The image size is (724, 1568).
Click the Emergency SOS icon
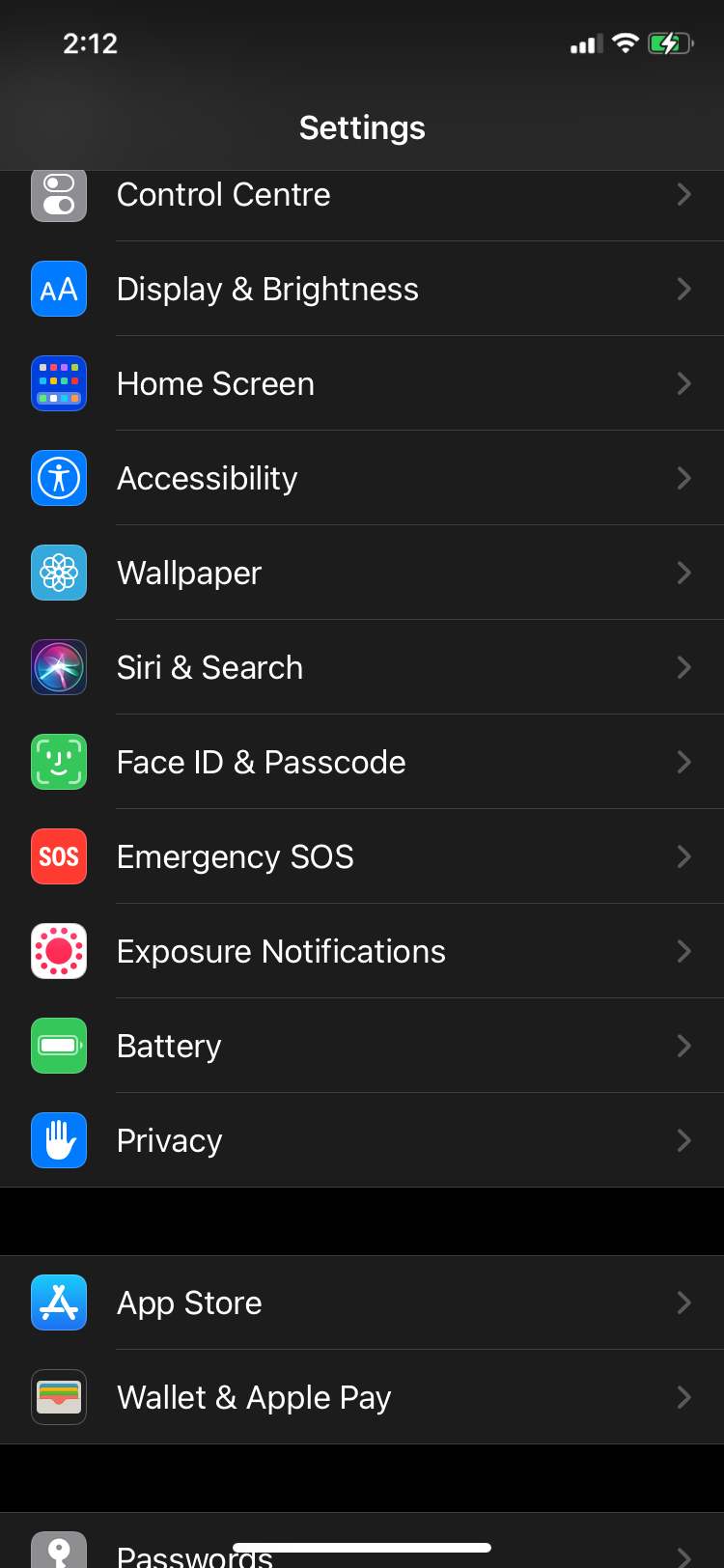pos(59,856)
